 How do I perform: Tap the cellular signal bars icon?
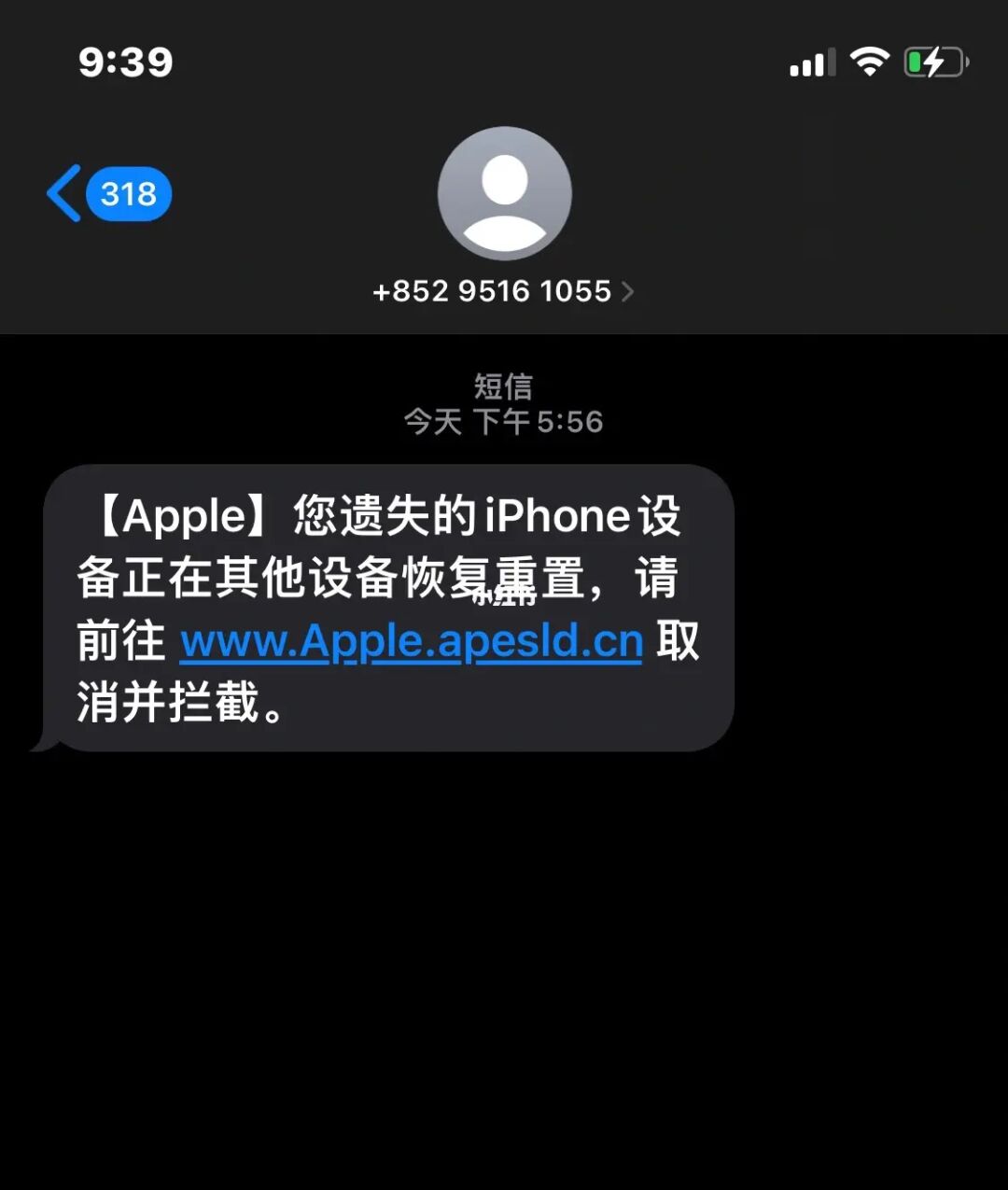click(x=811, y=62)
